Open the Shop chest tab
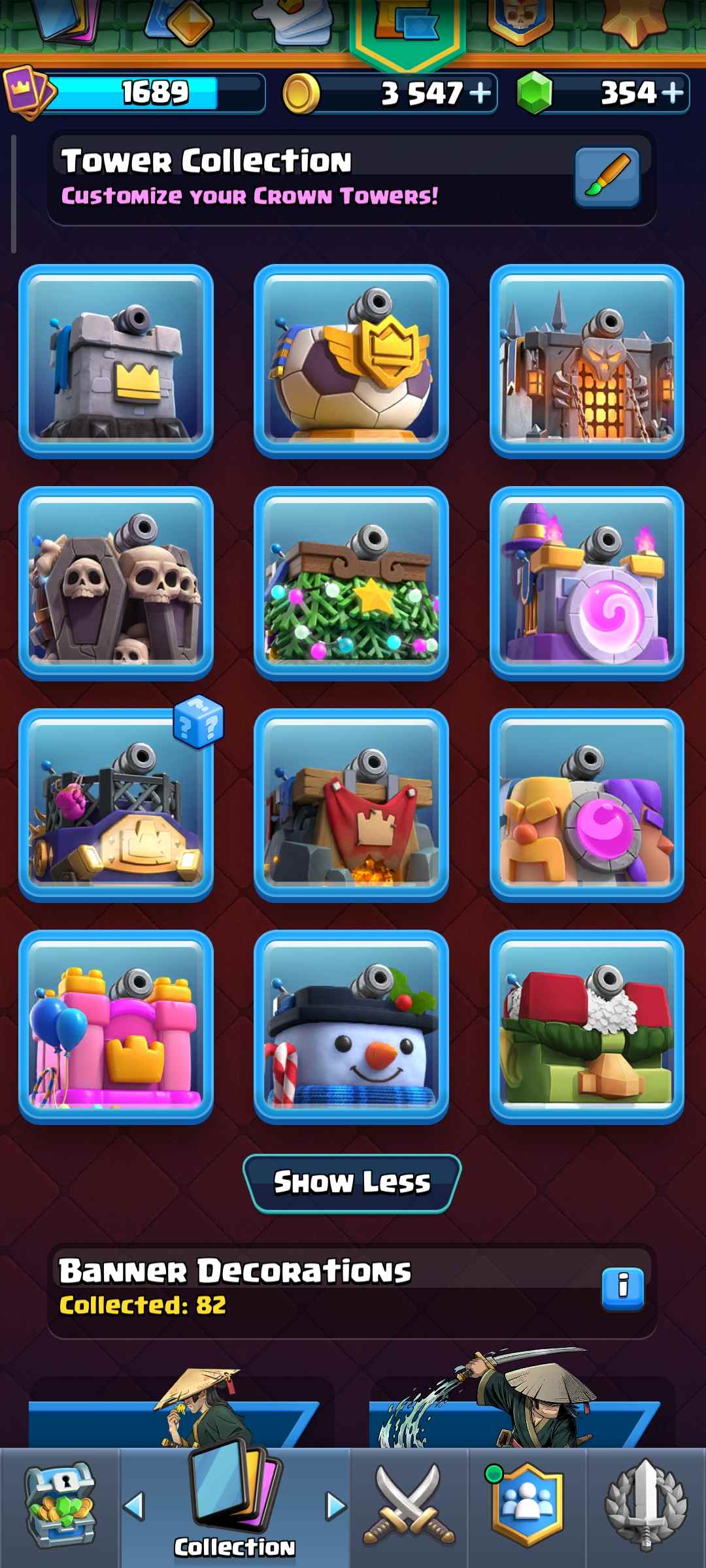Viewport: 706px width, 1568px height. point(60,1506)
